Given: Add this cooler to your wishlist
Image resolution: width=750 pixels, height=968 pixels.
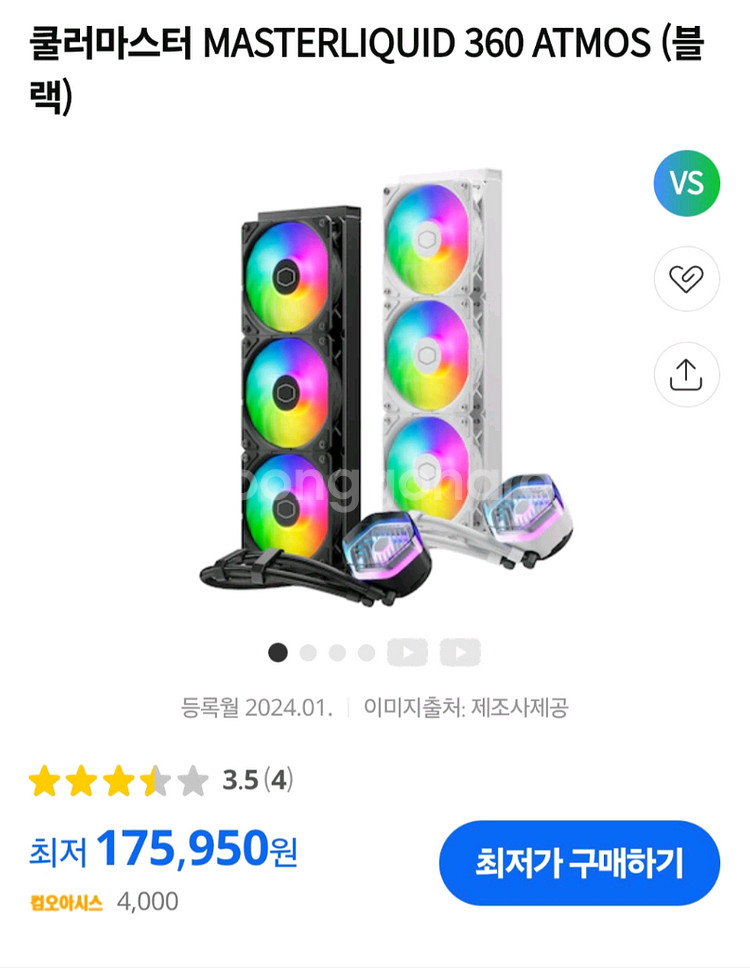Looking at the screenshot, I should point(686,278).
